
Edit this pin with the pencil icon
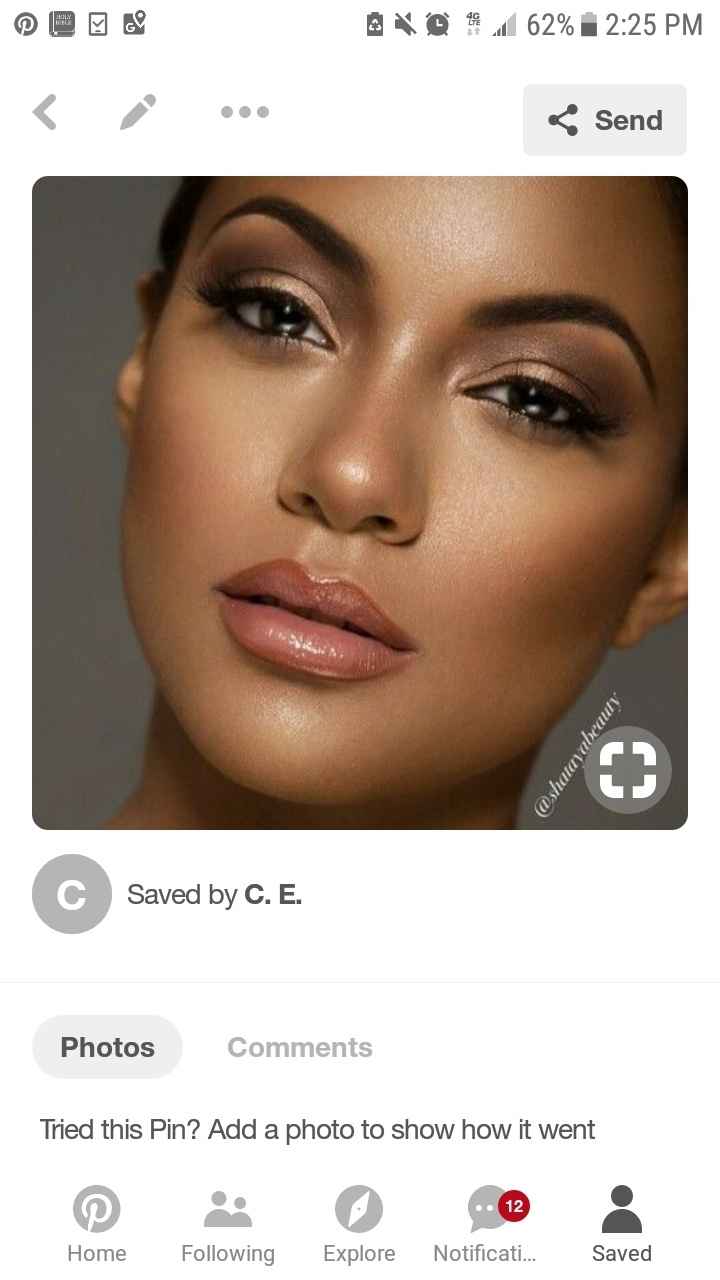tap(138, 112)
